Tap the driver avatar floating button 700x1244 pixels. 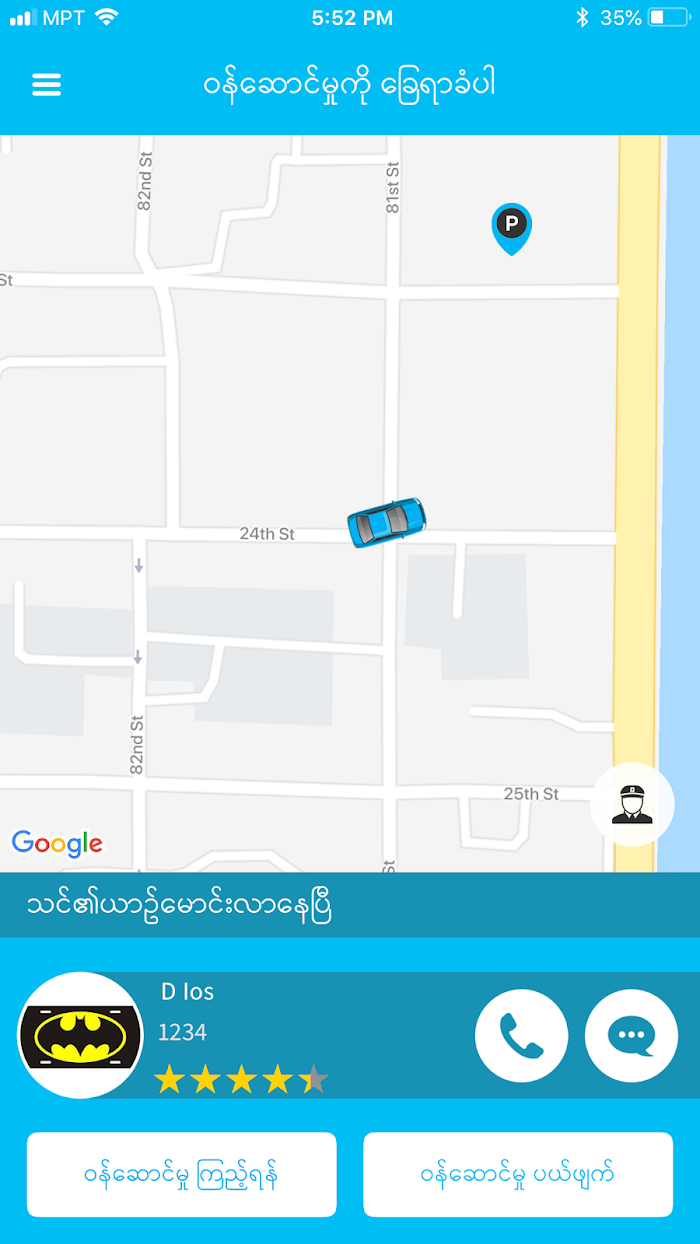[632, 804]
